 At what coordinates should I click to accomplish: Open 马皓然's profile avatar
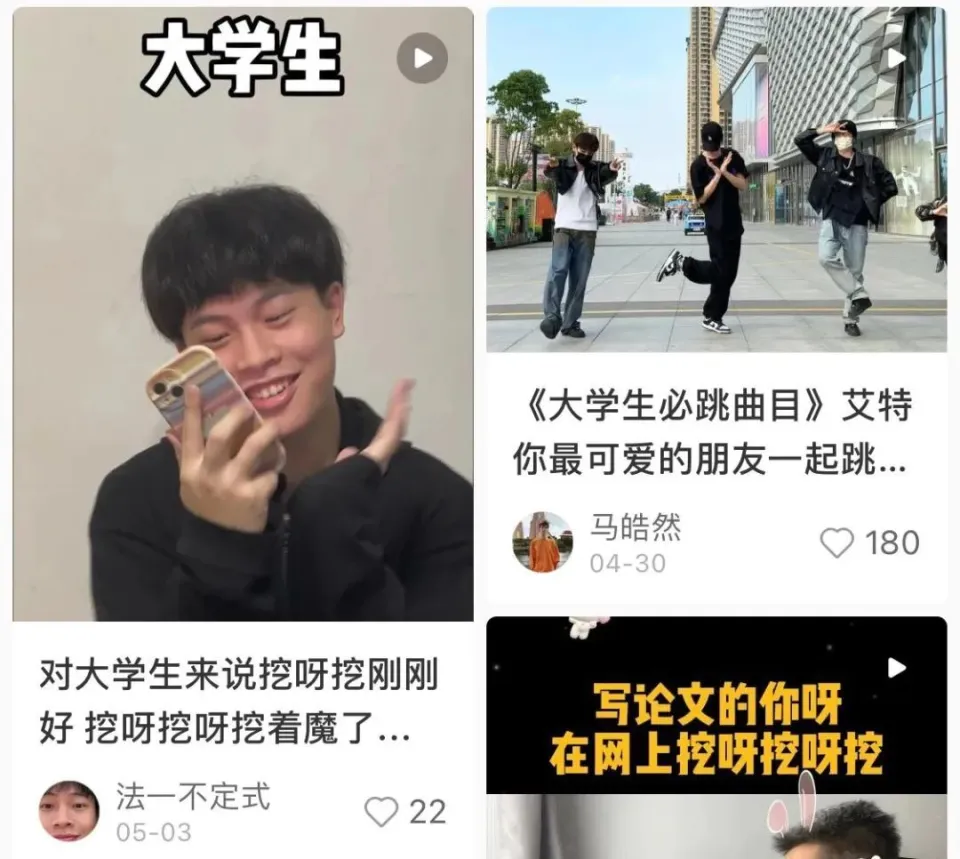(543, 543)
